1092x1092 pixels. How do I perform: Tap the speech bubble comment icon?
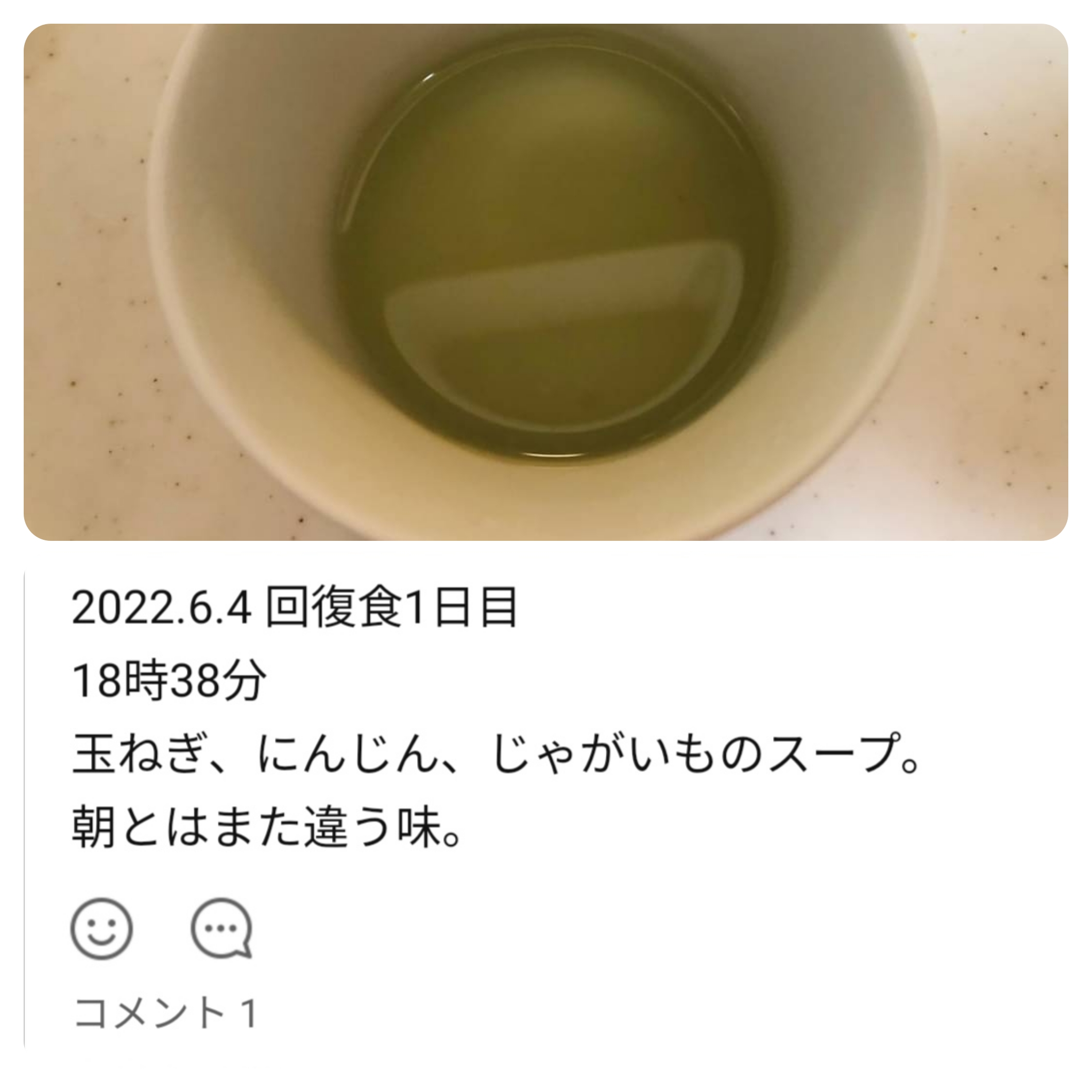pos(221,929)
